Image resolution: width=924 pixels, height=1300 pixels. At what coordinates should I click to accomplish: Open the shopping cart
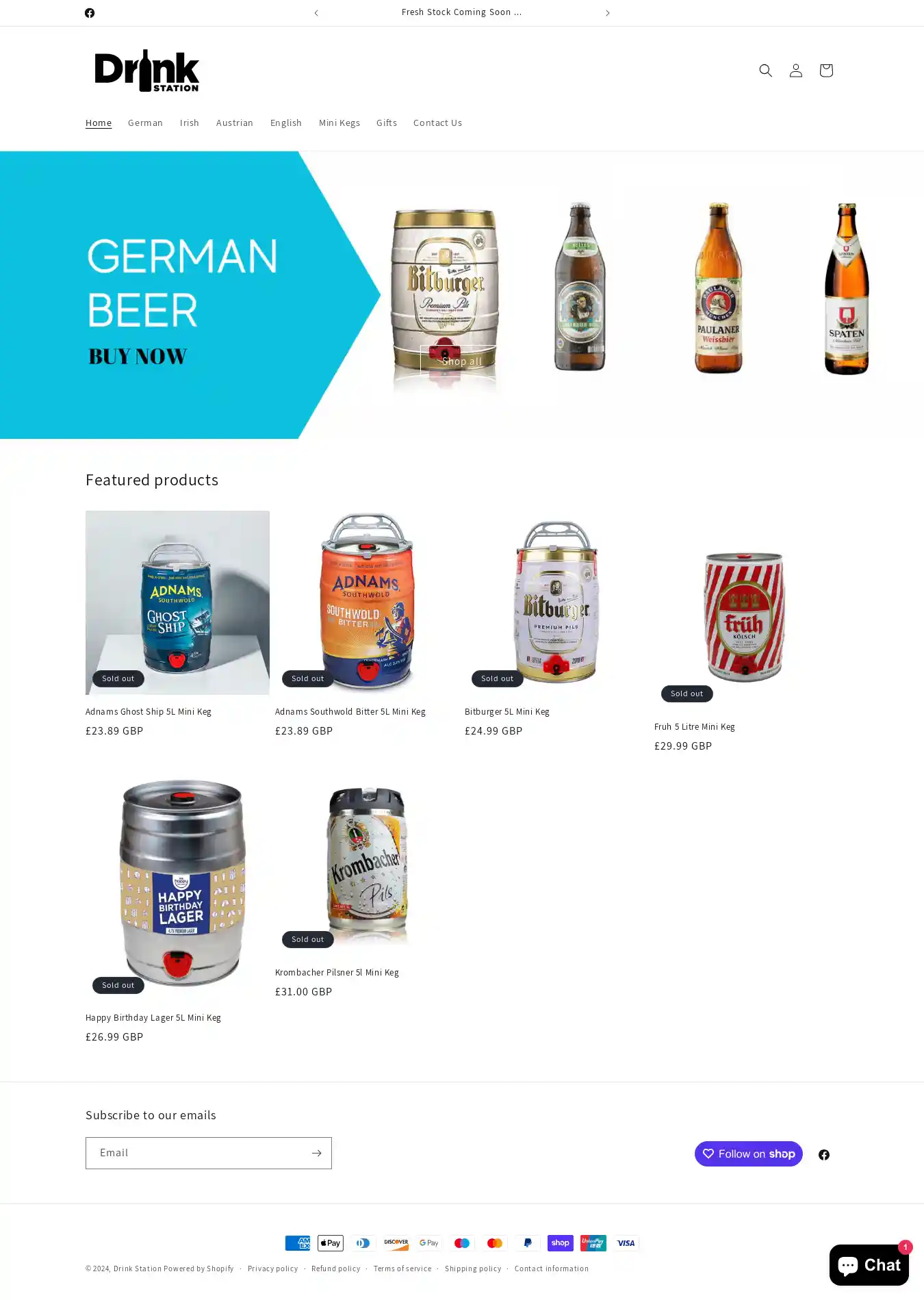coord(825,71)
